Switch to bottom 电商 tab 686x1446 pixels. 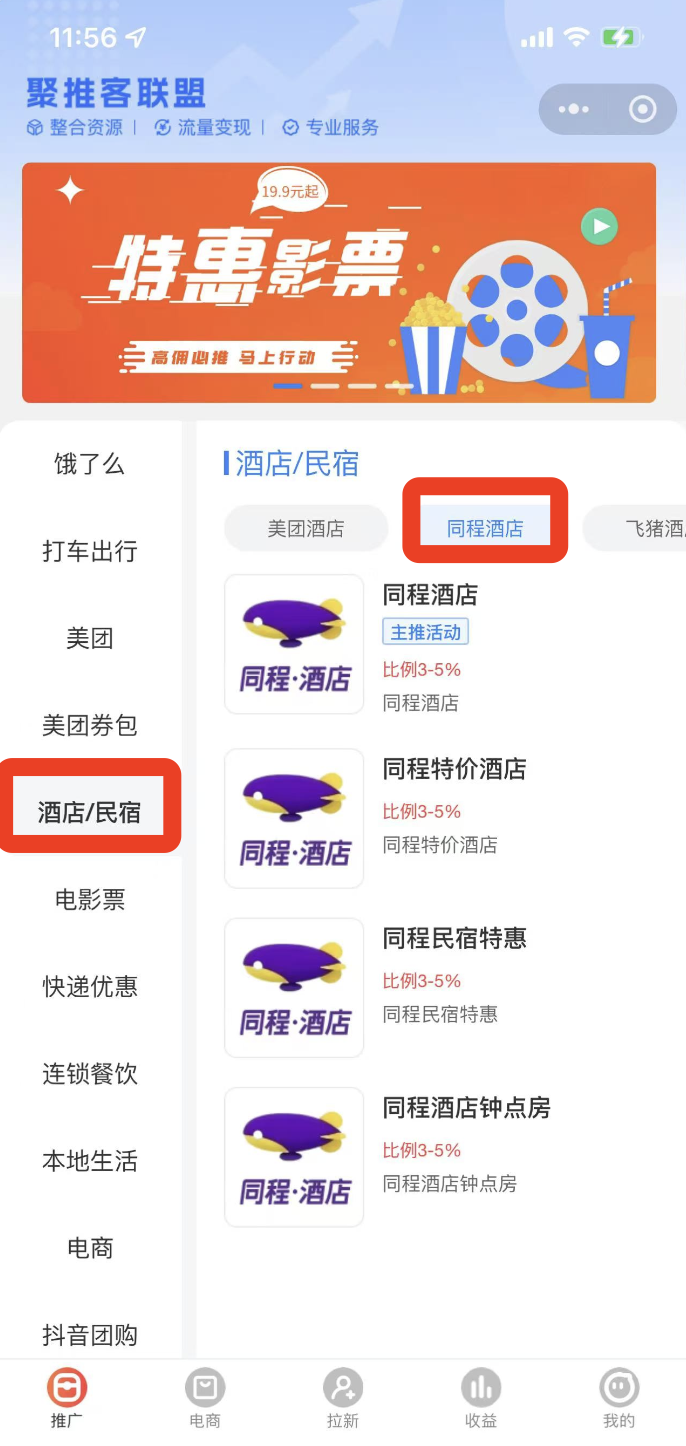click(x=205, y=1398)
